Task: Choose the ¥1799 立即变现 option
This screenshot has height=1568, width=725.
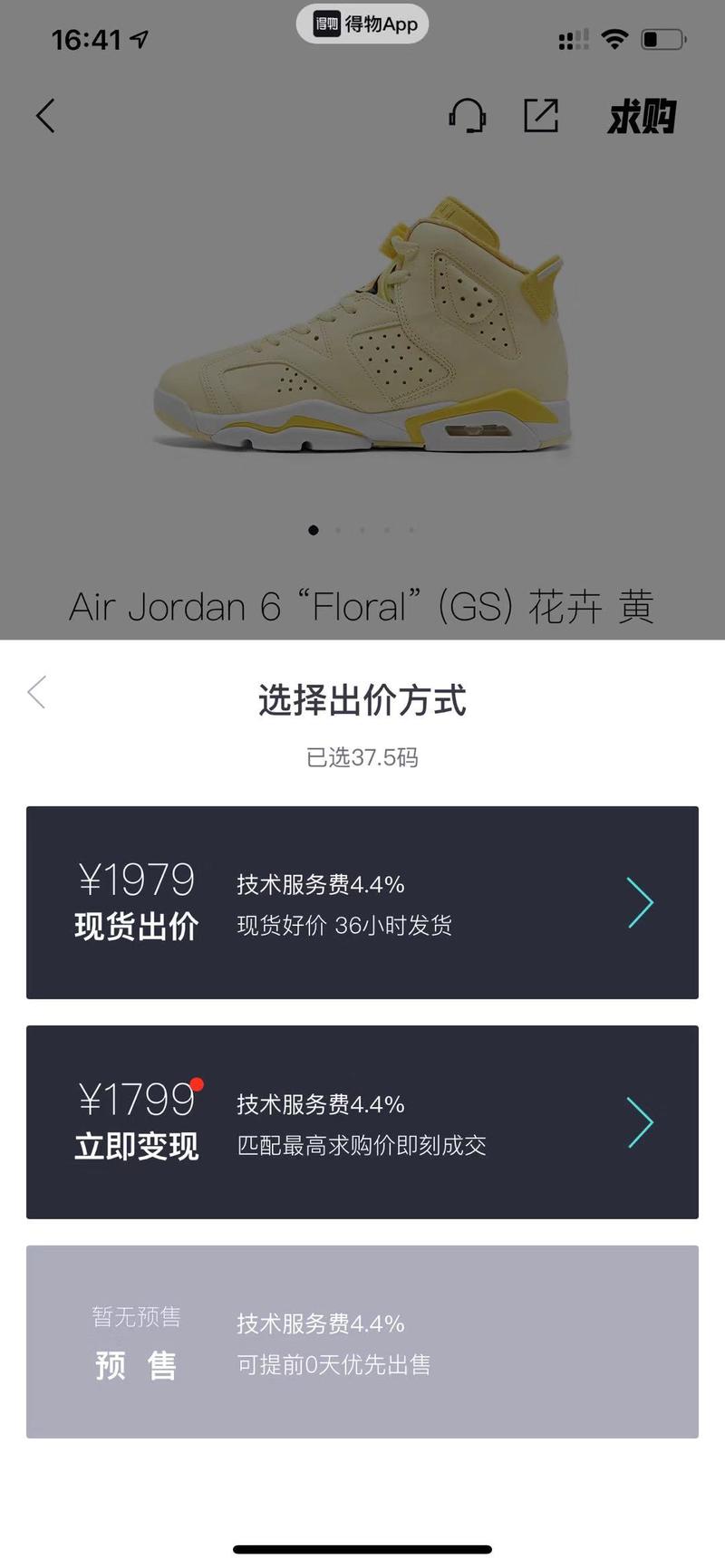Action: tap(362, 1122)
